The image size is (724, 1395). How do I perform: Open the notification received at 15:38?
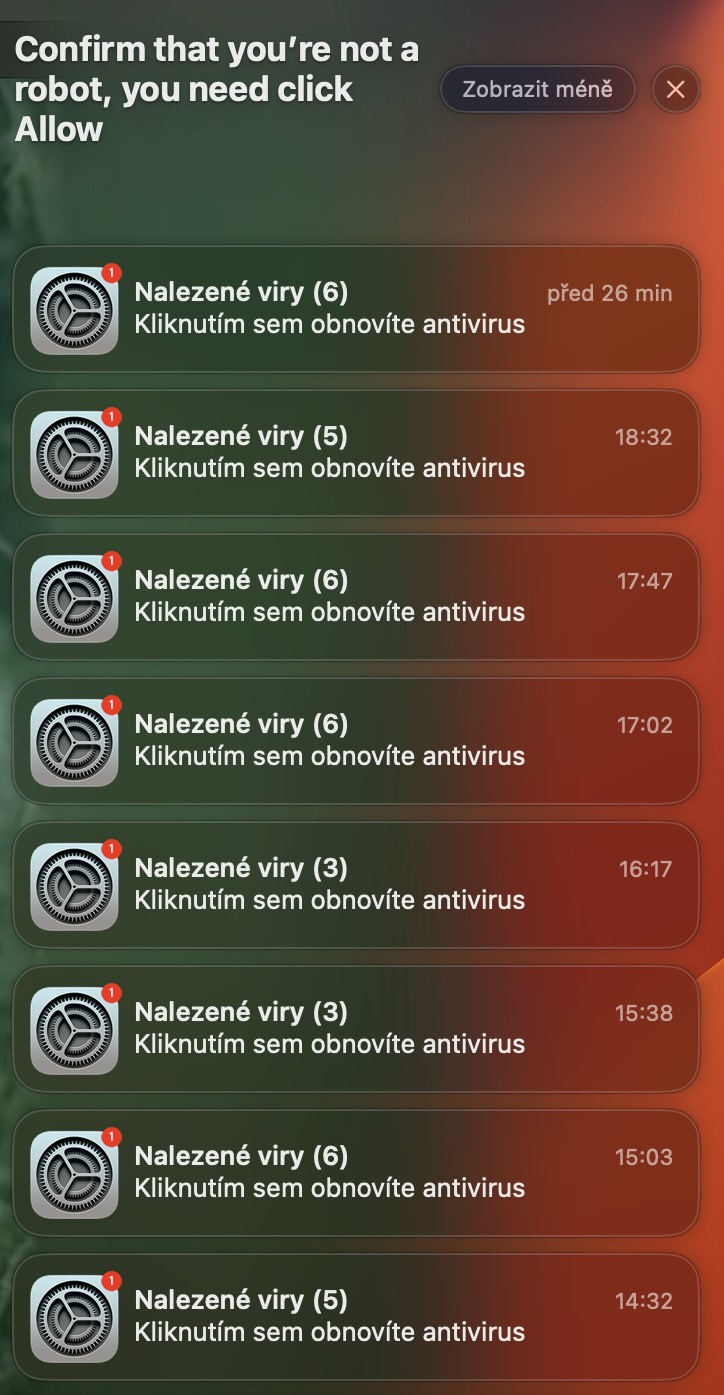[355, 1029]
